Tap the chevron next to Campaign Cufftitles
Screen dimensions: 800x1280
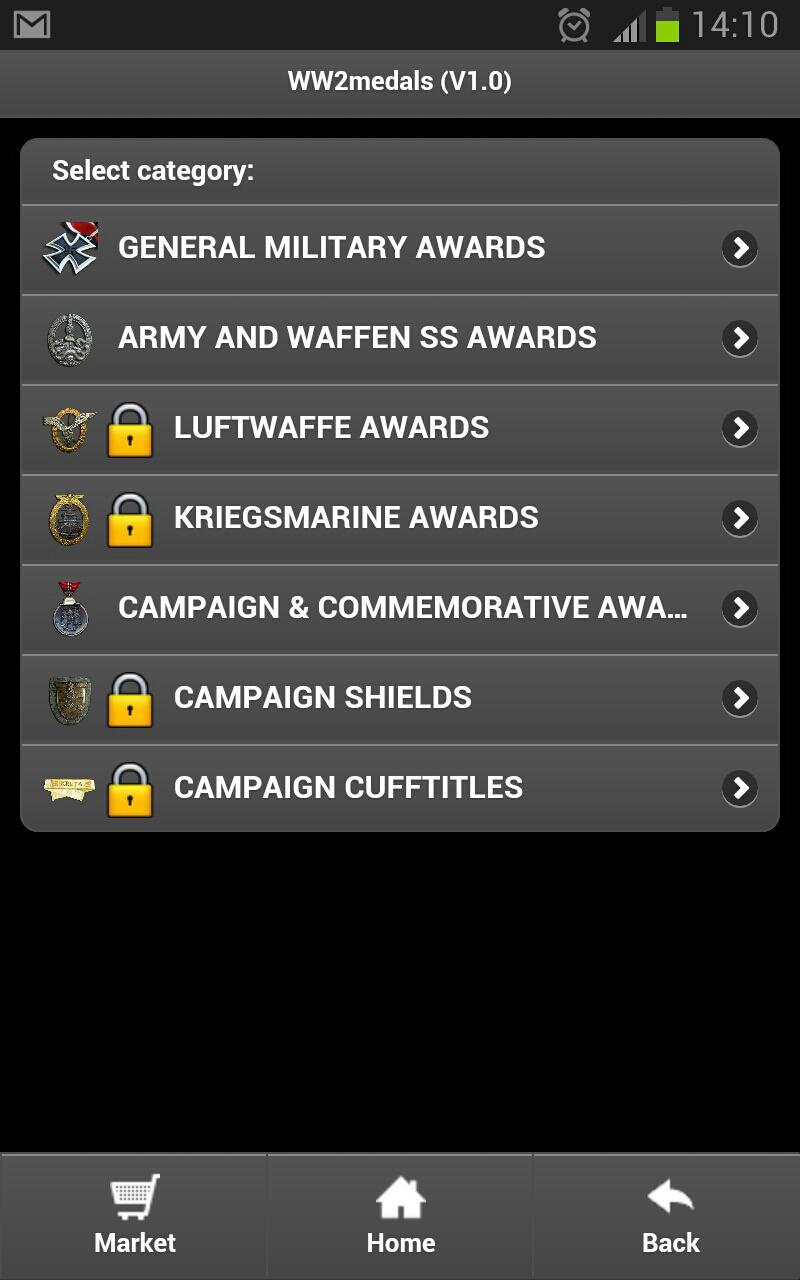739,788
